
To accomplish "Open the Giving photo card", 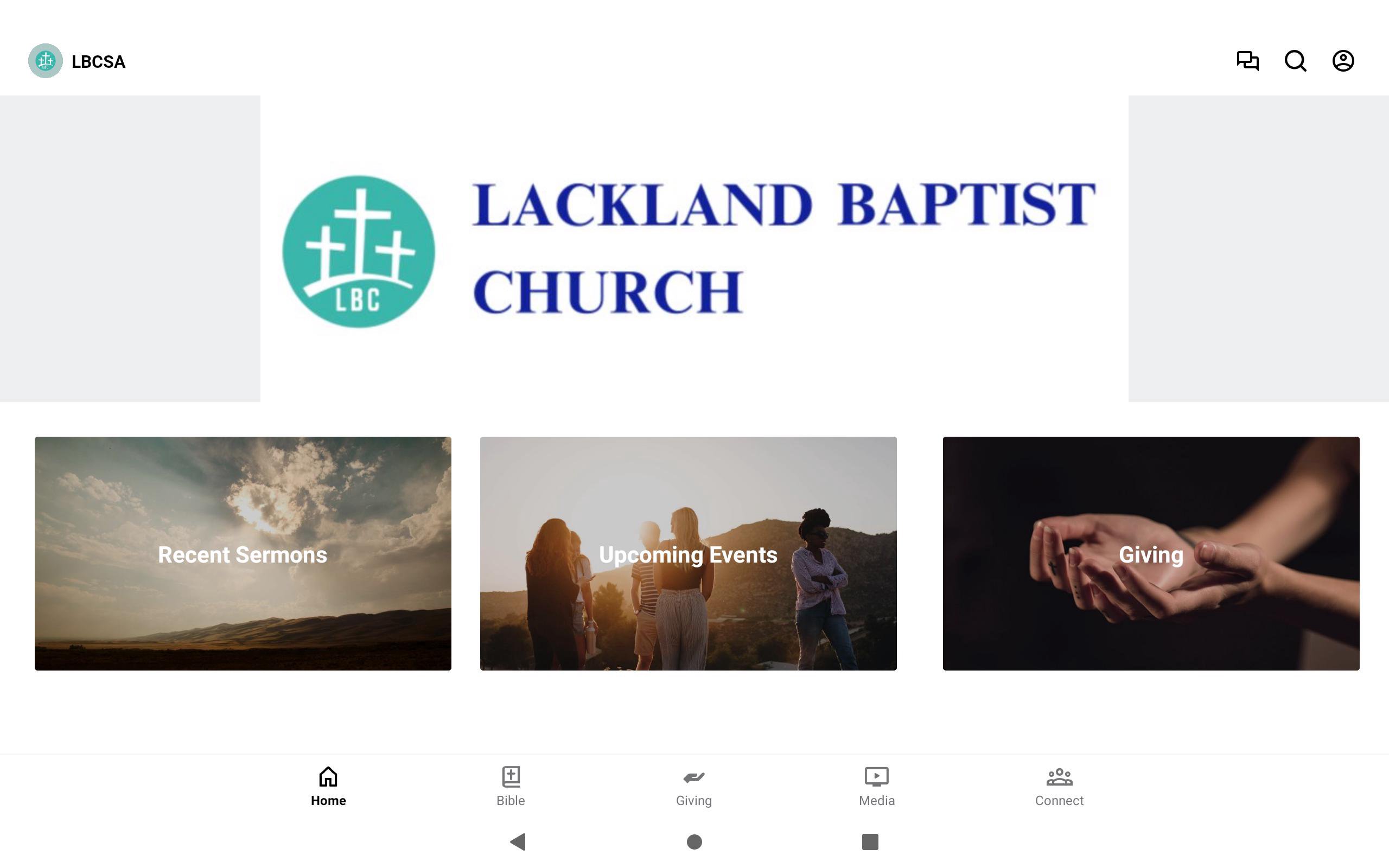I will pyautogui.click(x=1150, y=553).
